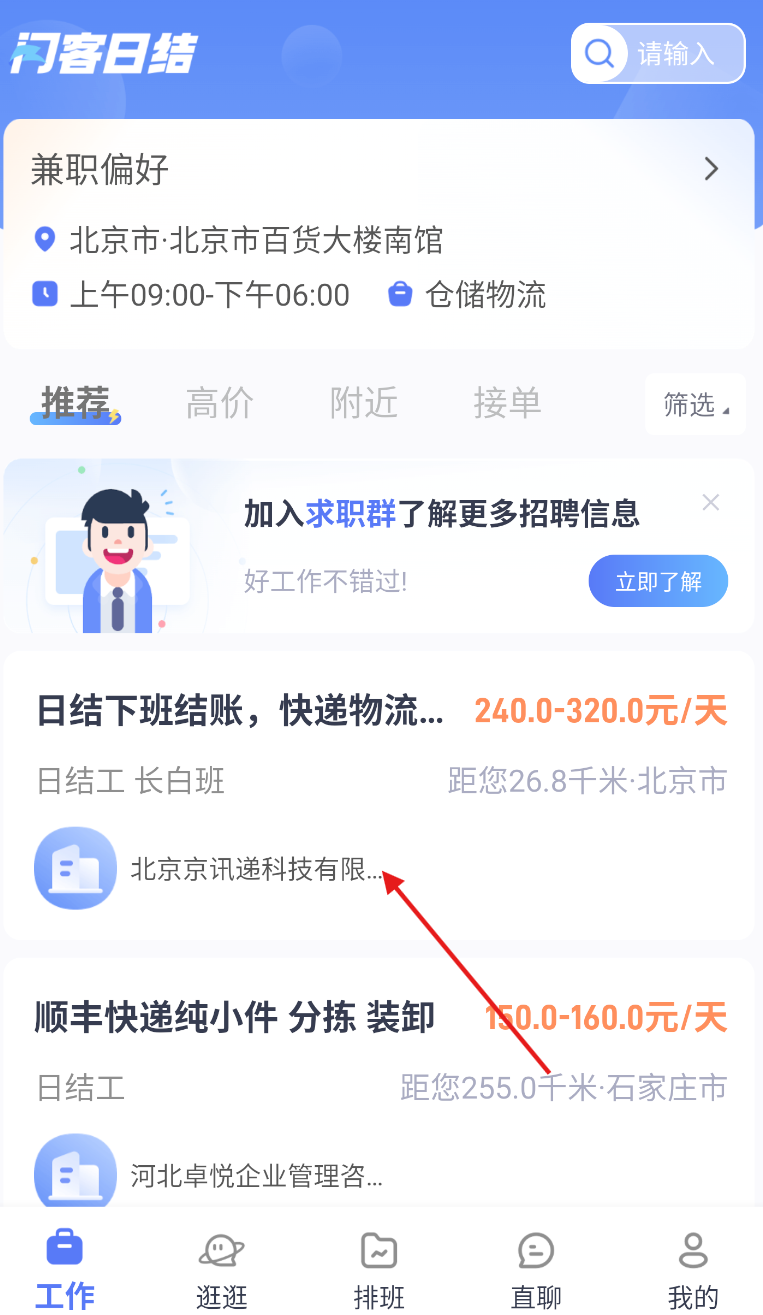Viewport: 763px width, 1315px height.
Task: Dismiss the 求职群 banner
Action: click(x=710, y=502)
